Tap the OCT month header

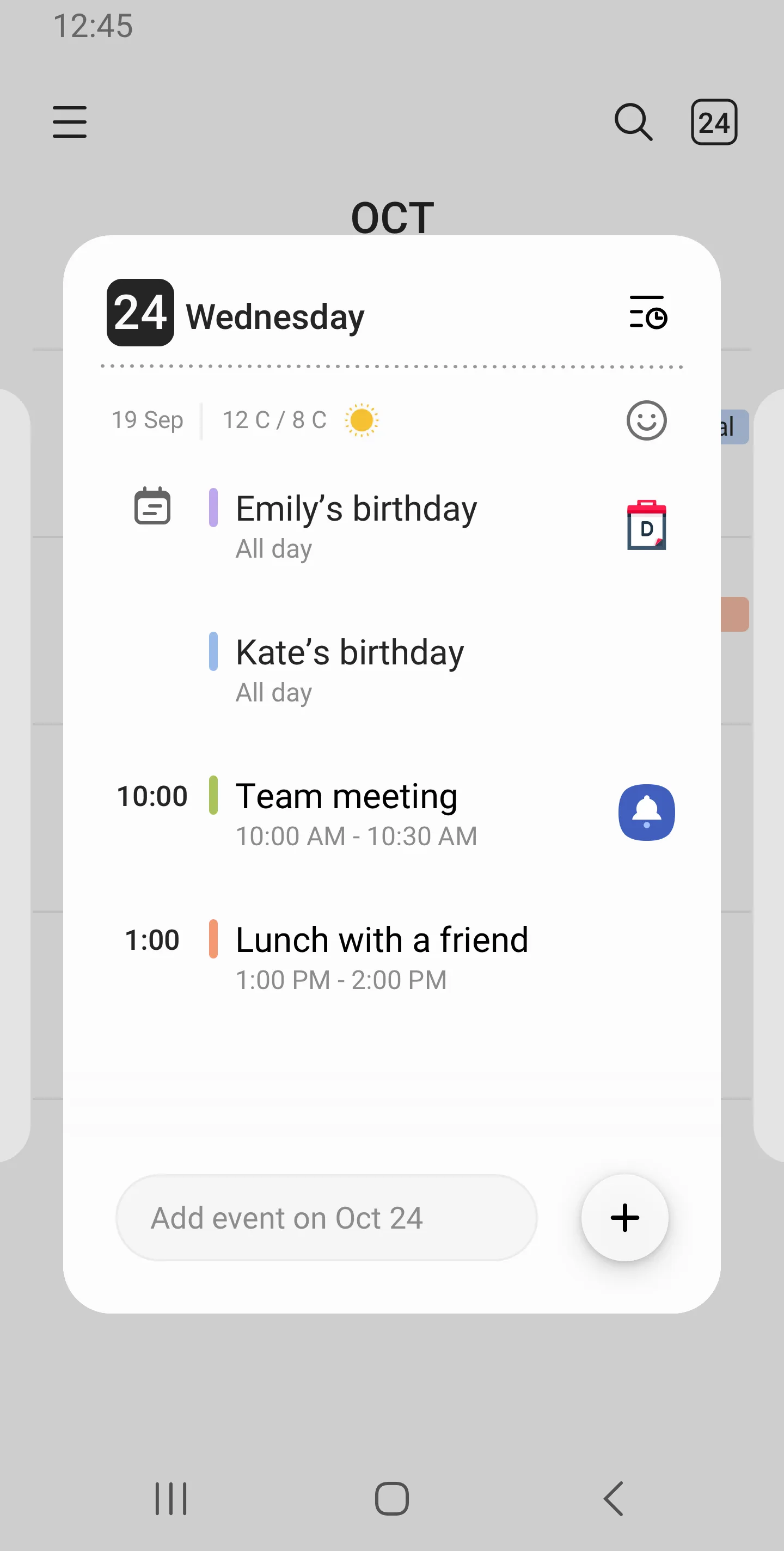click(x=391, y=216)
